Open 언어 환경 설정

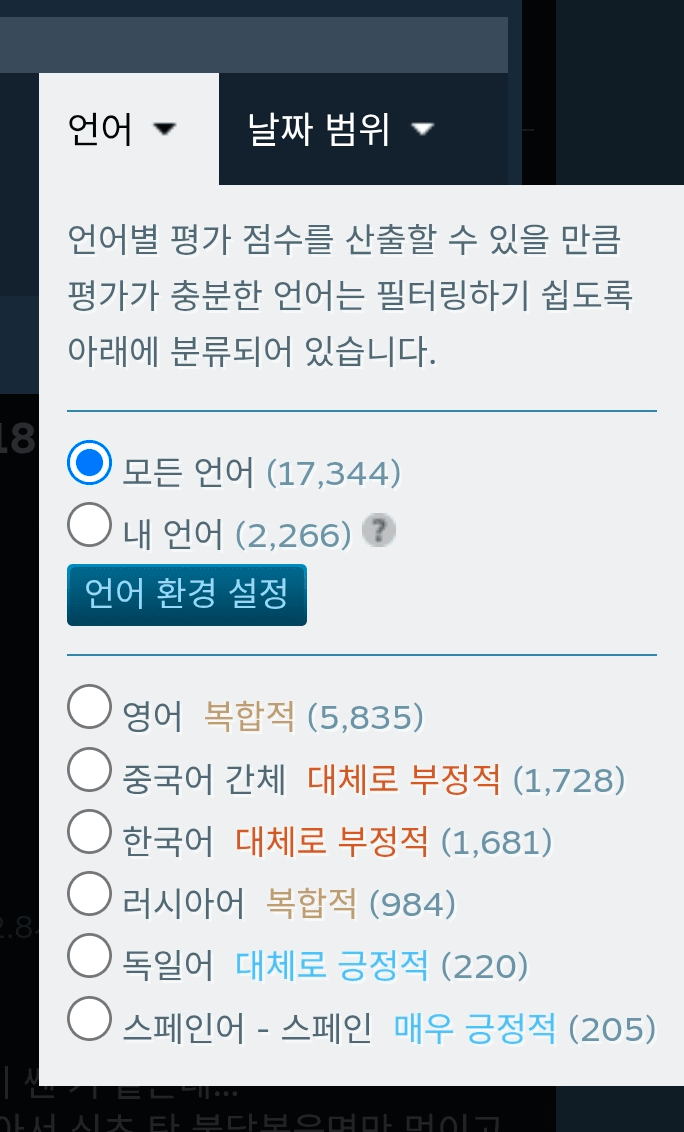coord(187,595)
